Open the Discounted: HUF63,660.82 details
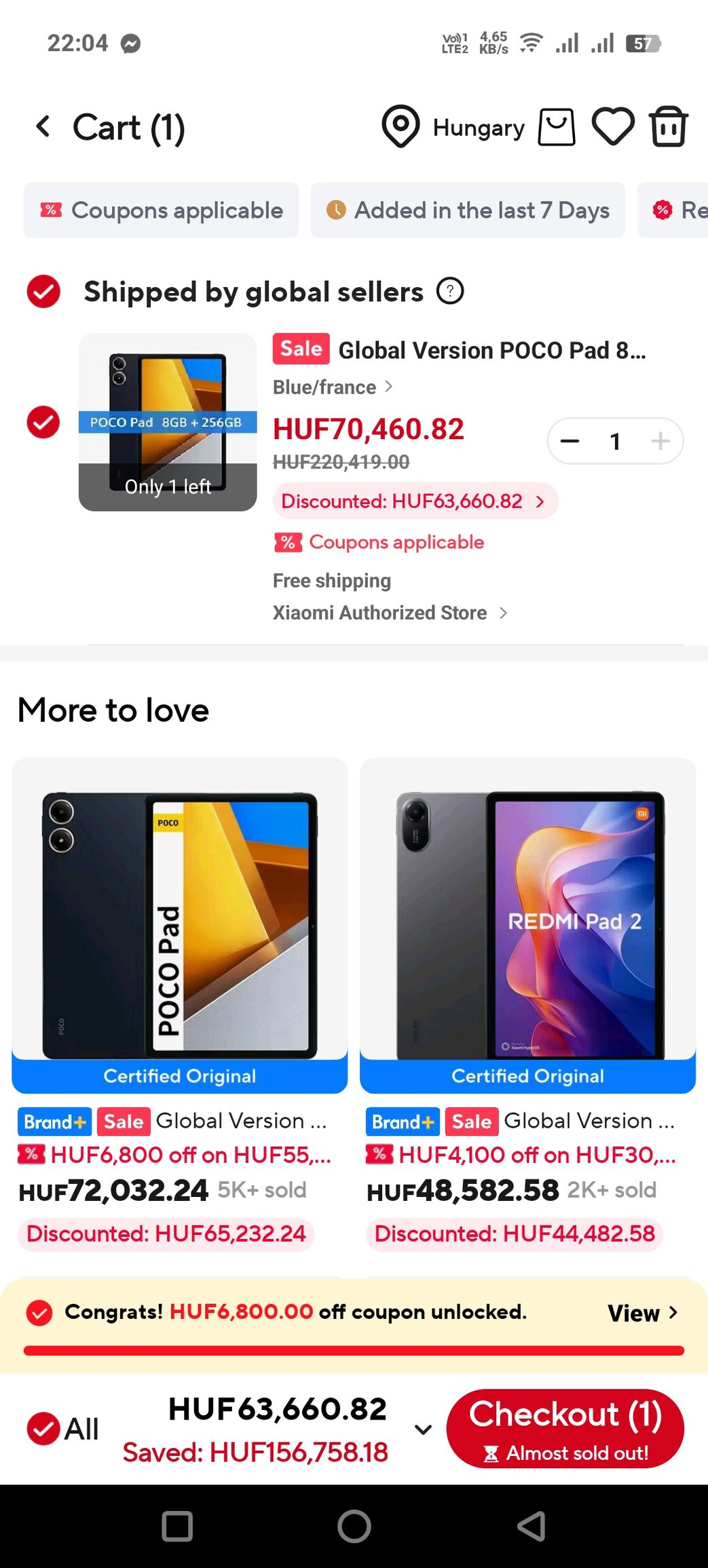708x1568 pixels. 415,501
